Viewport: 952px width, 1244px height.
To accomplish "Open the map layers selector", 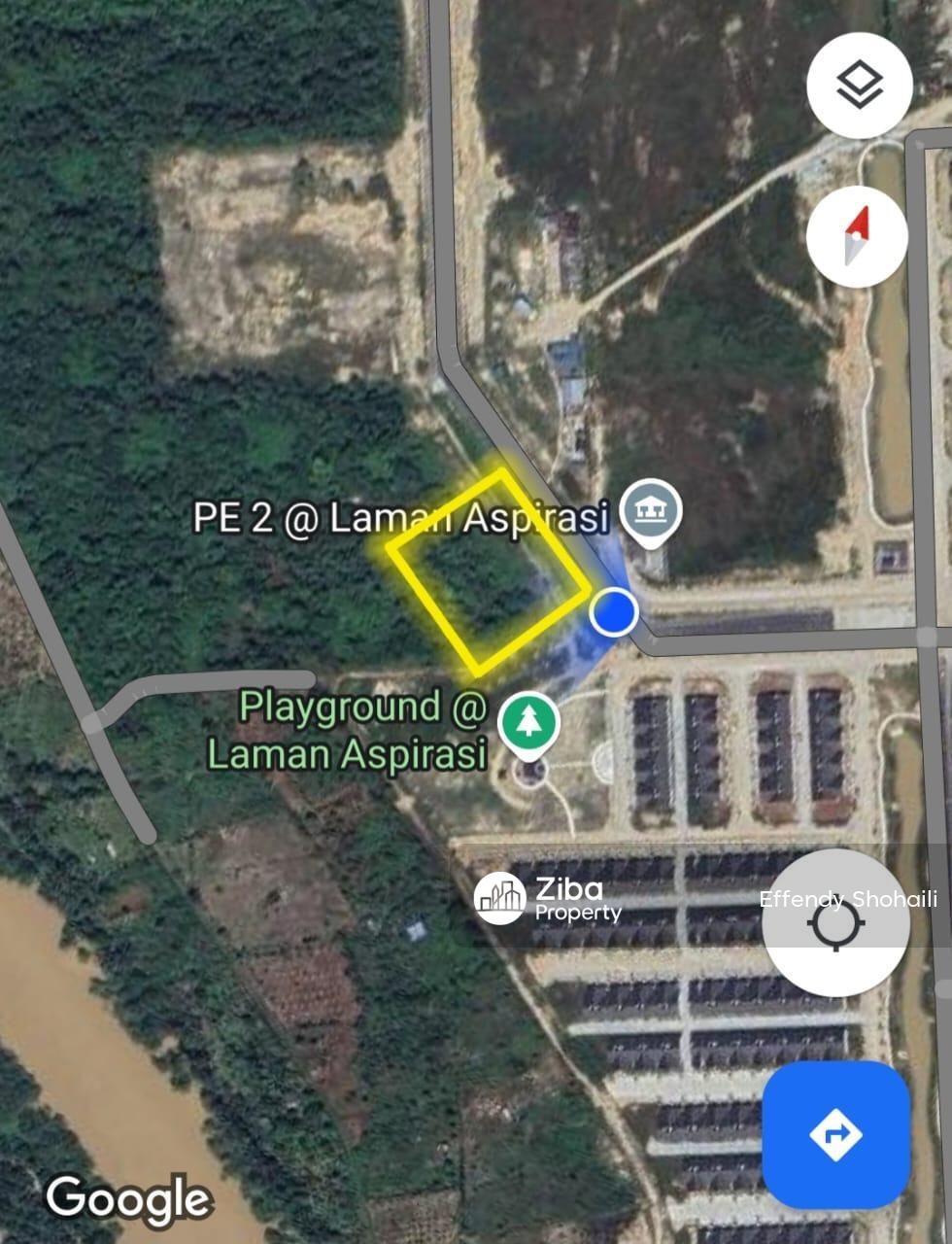I will (x=859, y=86).
